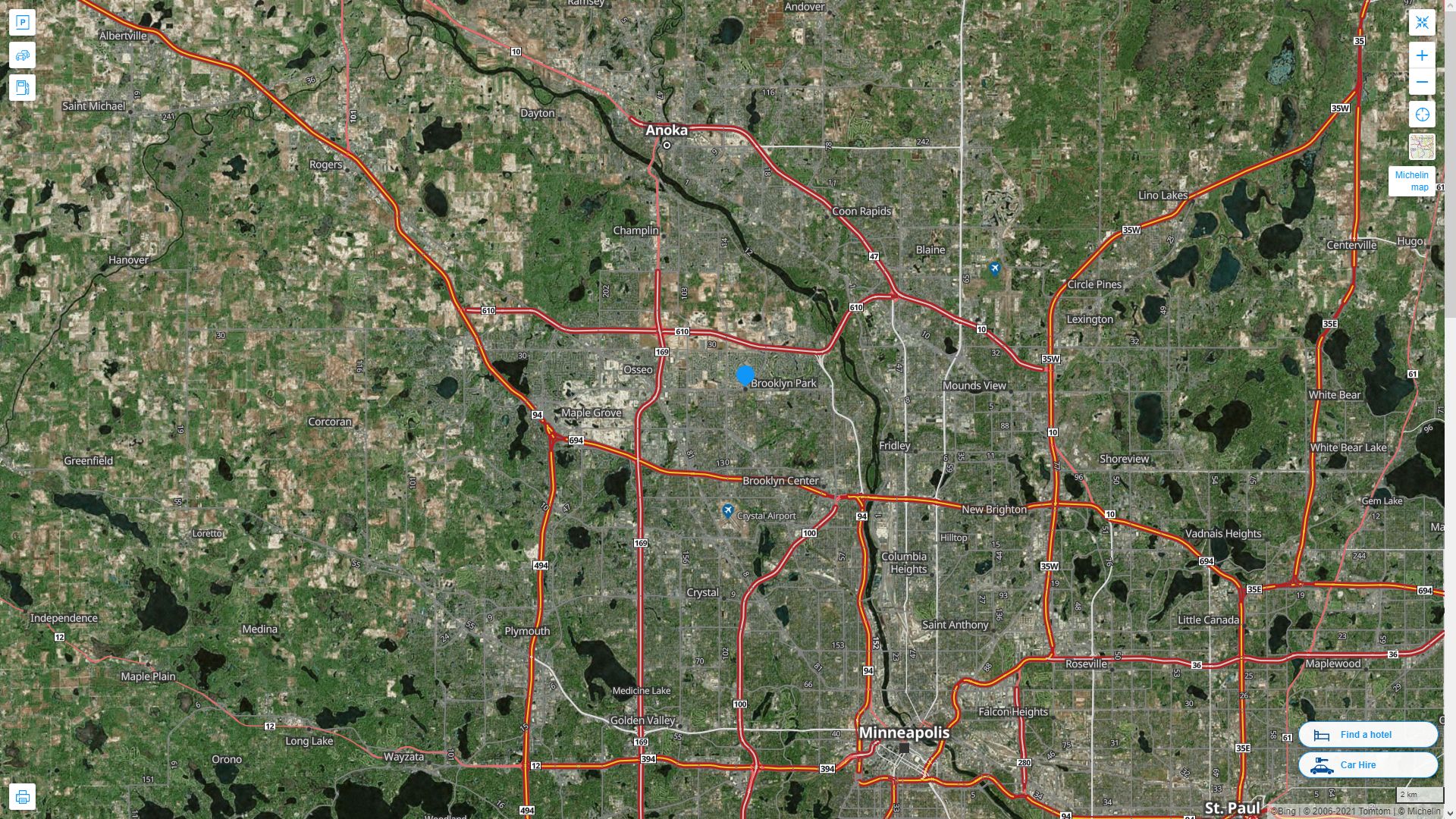Zoom in on the map

pos(1422,55)
